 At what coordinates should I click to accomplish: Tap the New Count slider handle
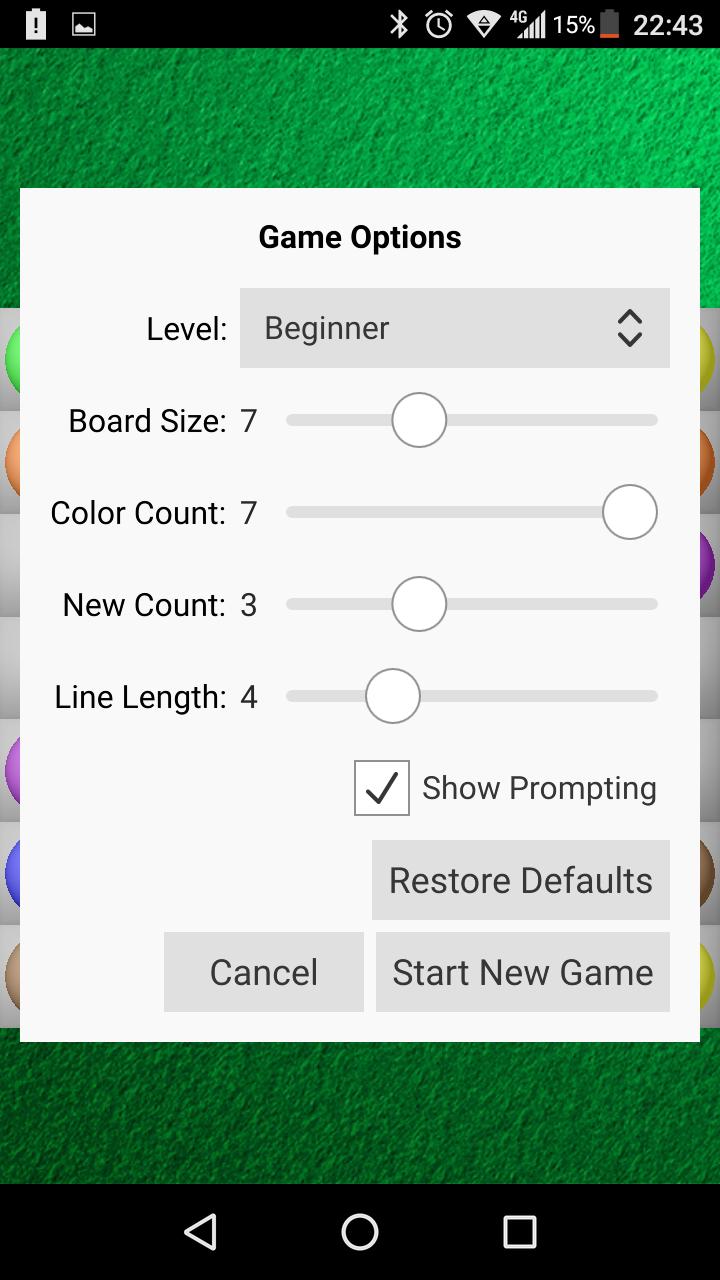click(419, 604)
